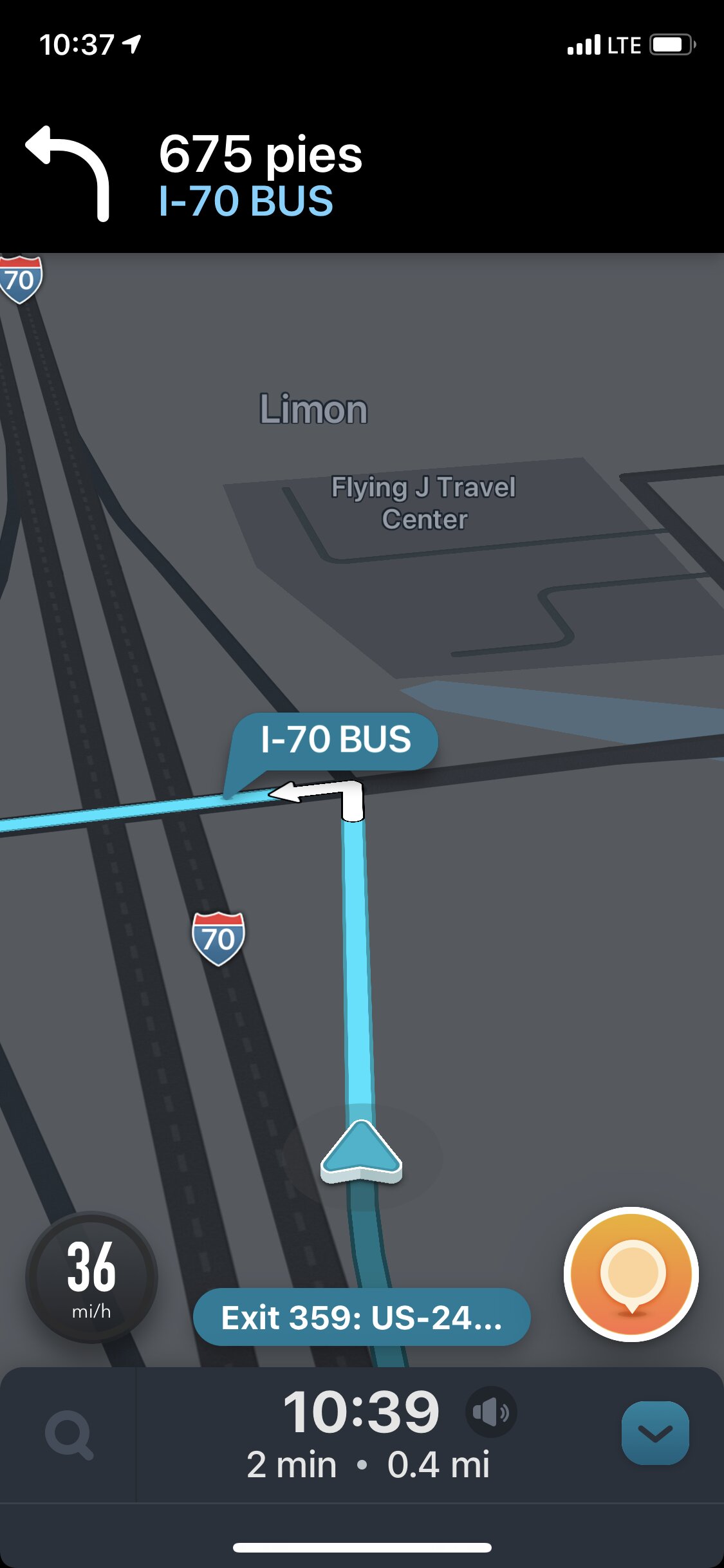Image resolution: width=724 pixels, height=1568 pixels.
Task: Tap the 675 pies I-70 BUS banner
Action: click(x=261, y=174)
